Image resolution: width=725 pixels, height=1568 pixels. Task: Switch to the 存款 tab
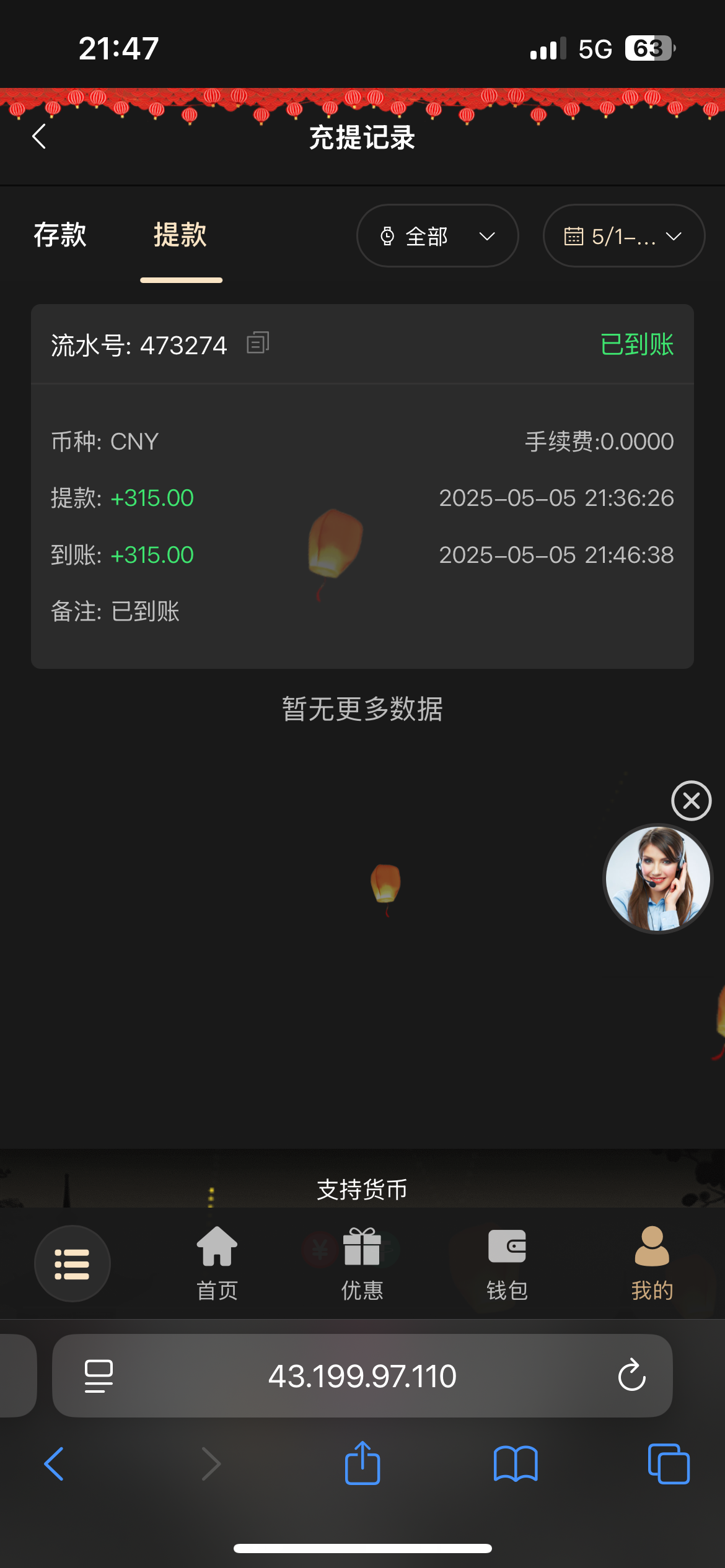[x=60, y=235]
